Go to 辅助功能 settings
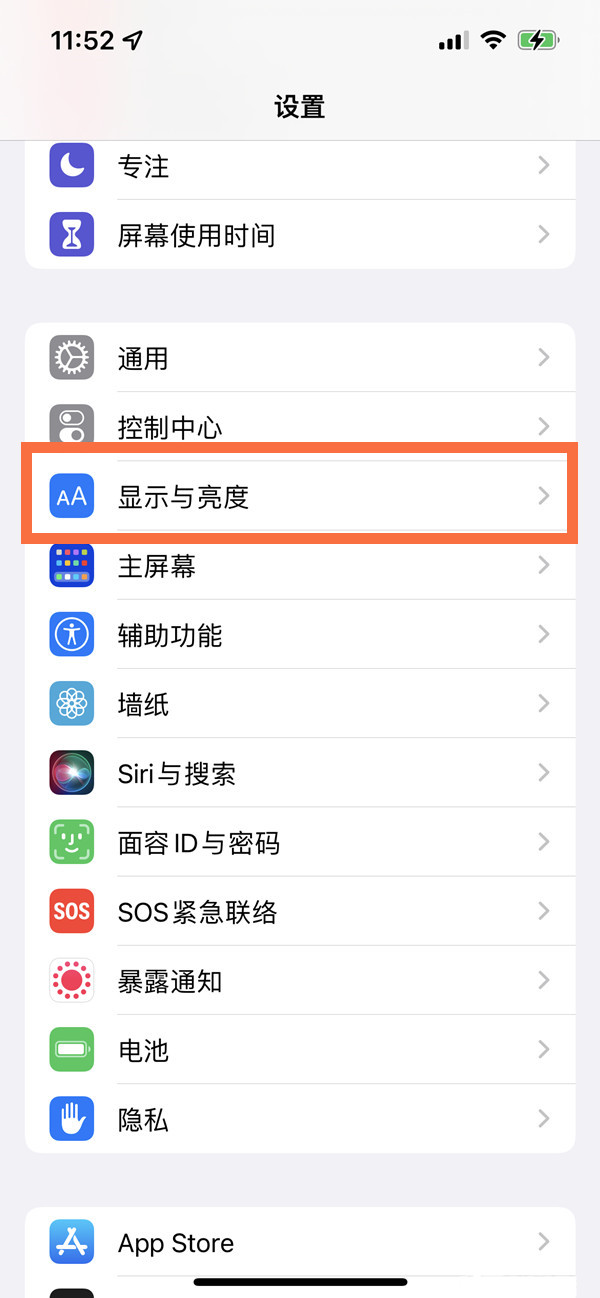The height and width of the screenshot is (1298, 600). coord(300,635)
